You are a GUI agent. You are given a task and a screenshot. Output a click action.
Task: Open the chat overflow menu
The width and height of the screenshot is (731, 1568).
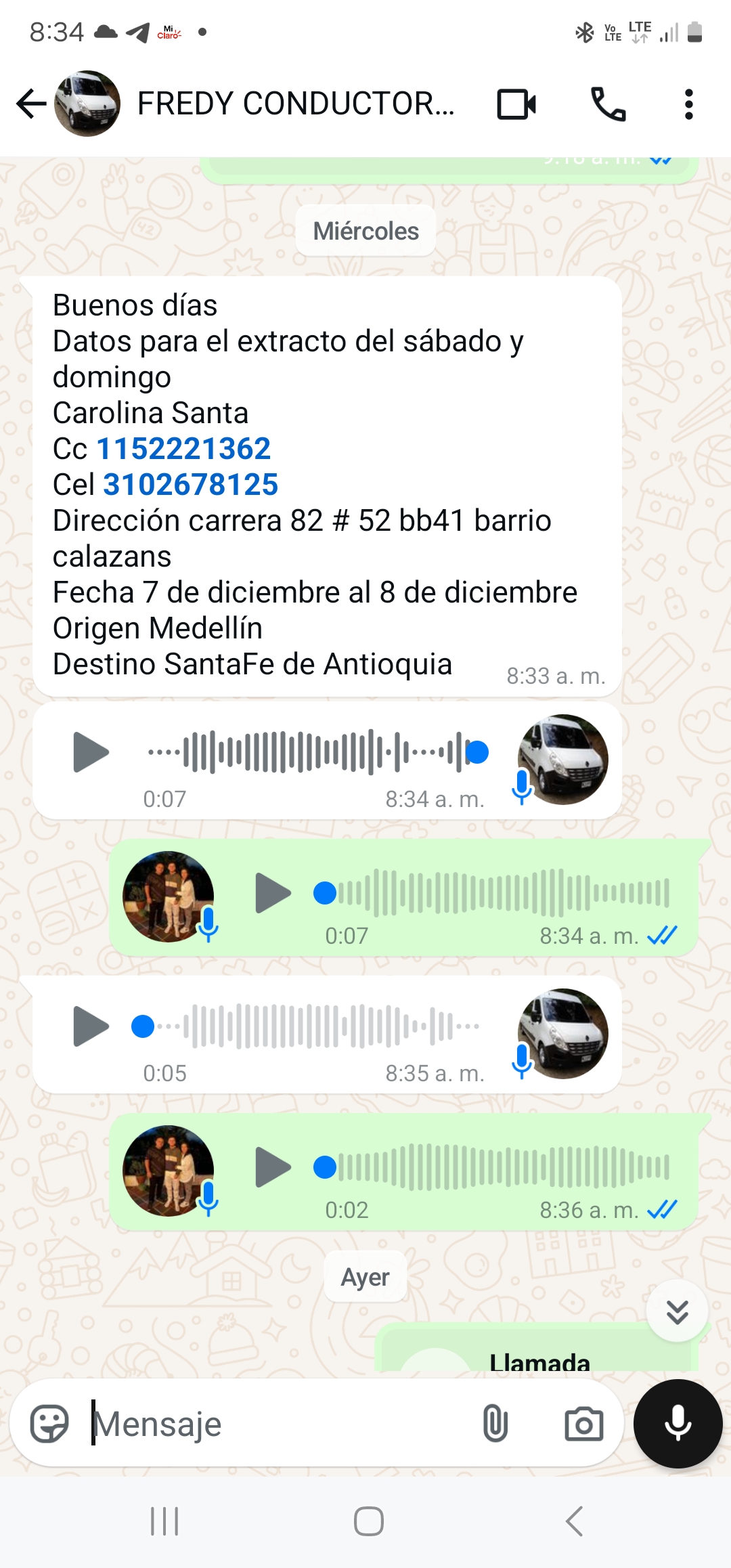pyautogui.click(x=688, y=104)
